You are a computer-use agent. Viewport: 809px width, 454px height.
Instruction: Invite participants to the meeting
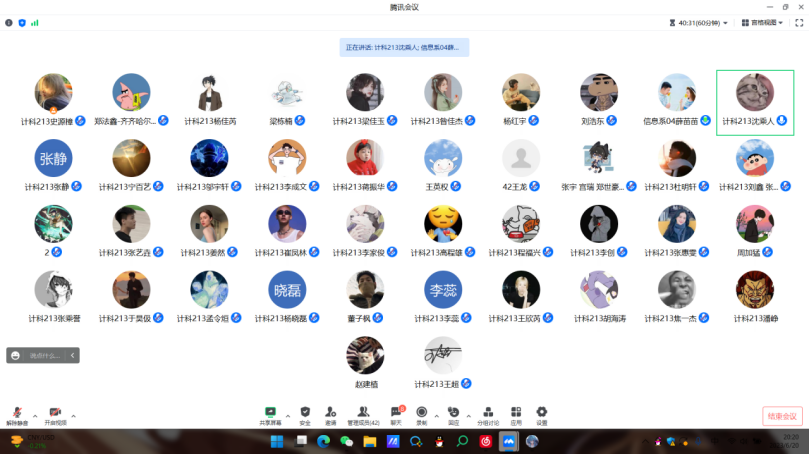(330, 414)
